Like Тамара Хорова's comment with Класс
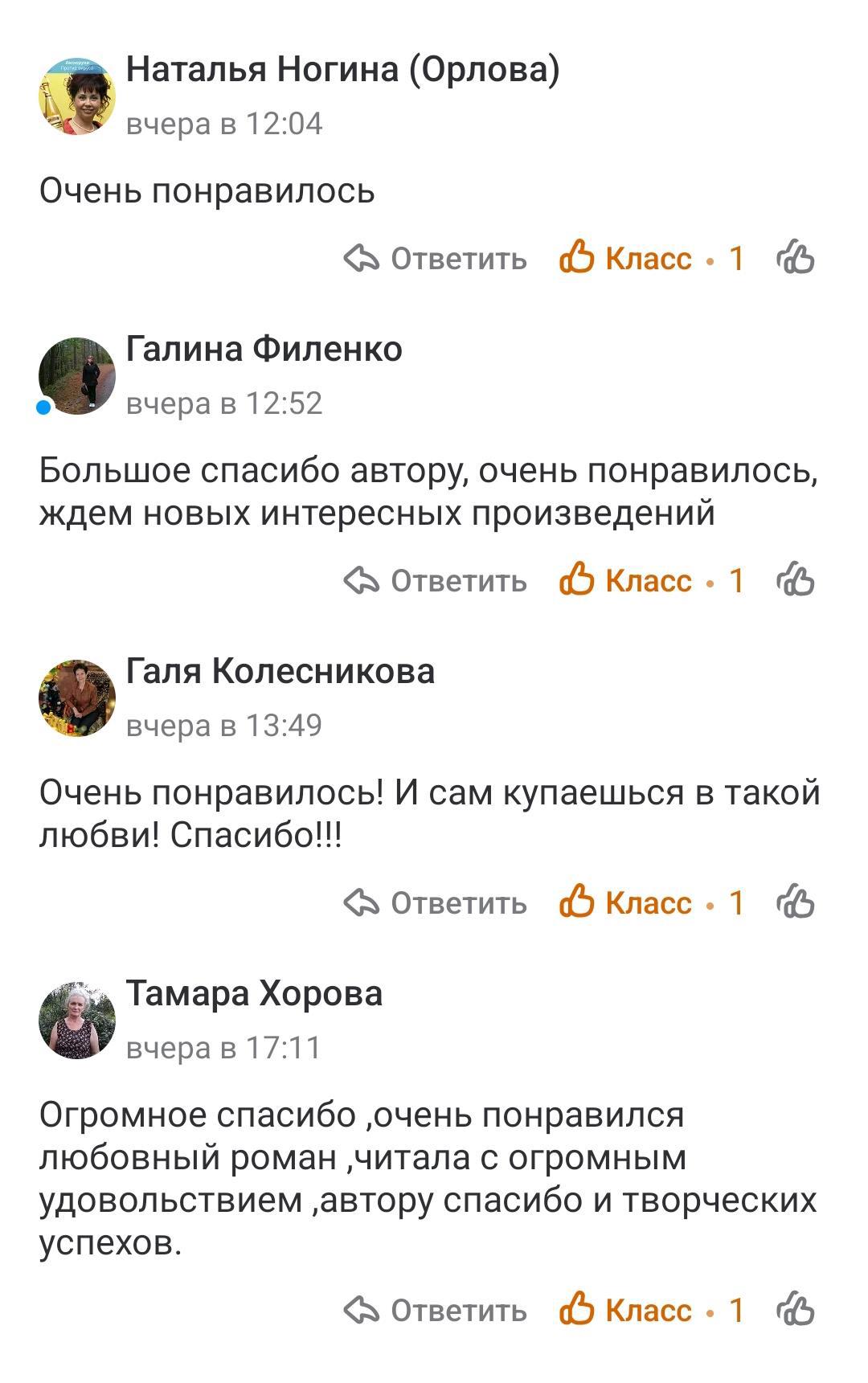 (x=626, y=1311)
